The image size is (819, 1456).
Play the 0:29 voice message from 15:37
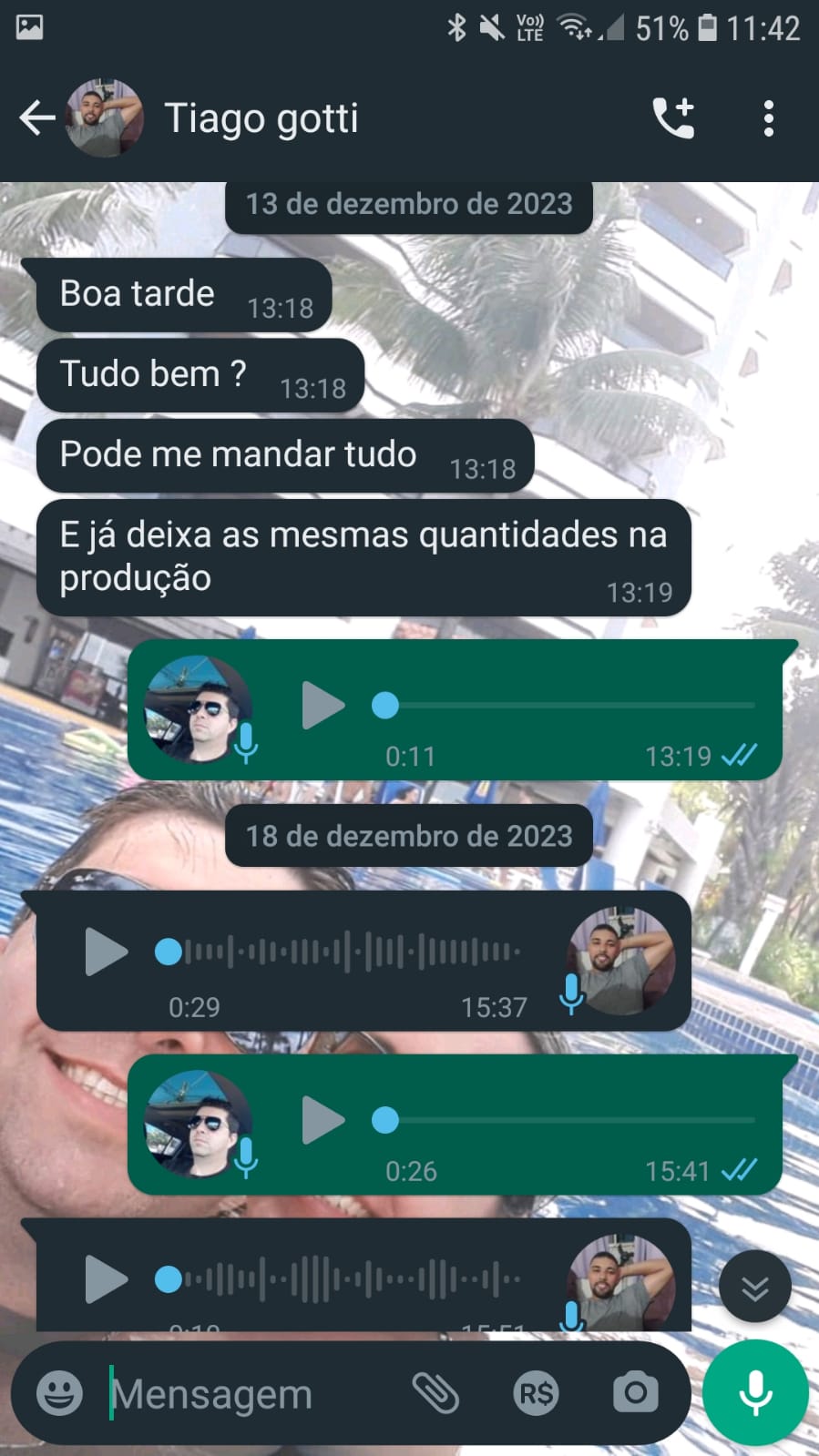click(x=106, y=952)
